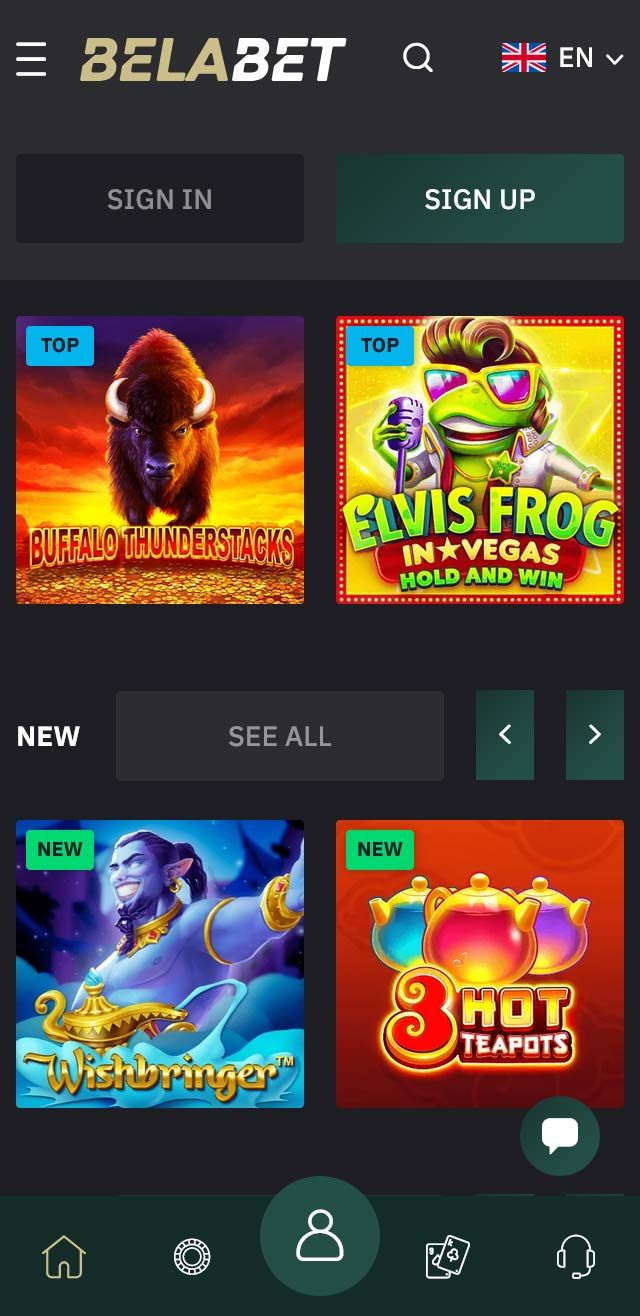The width and height of the screenshot is (640, 1316).
Task: Open the live chat bubble
Action: [560, 1135]
